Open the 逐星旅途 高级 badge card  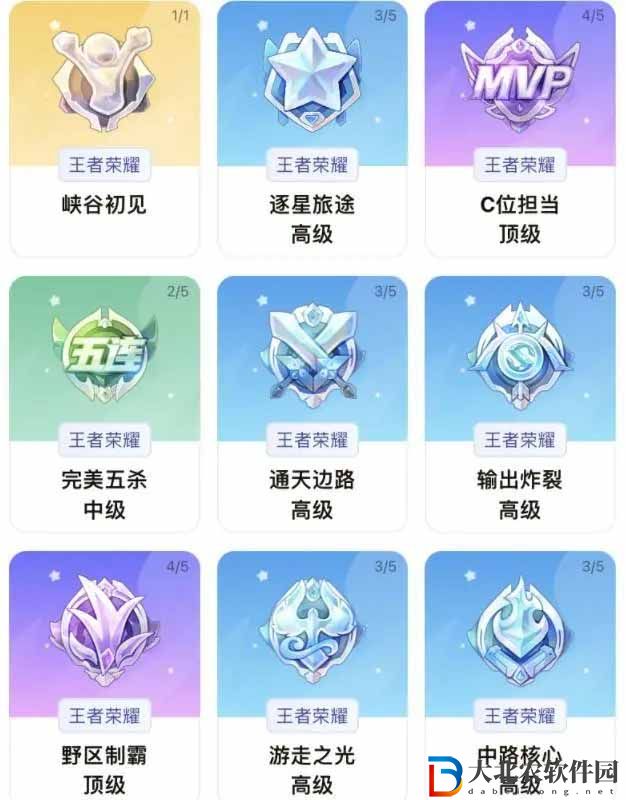312,128
